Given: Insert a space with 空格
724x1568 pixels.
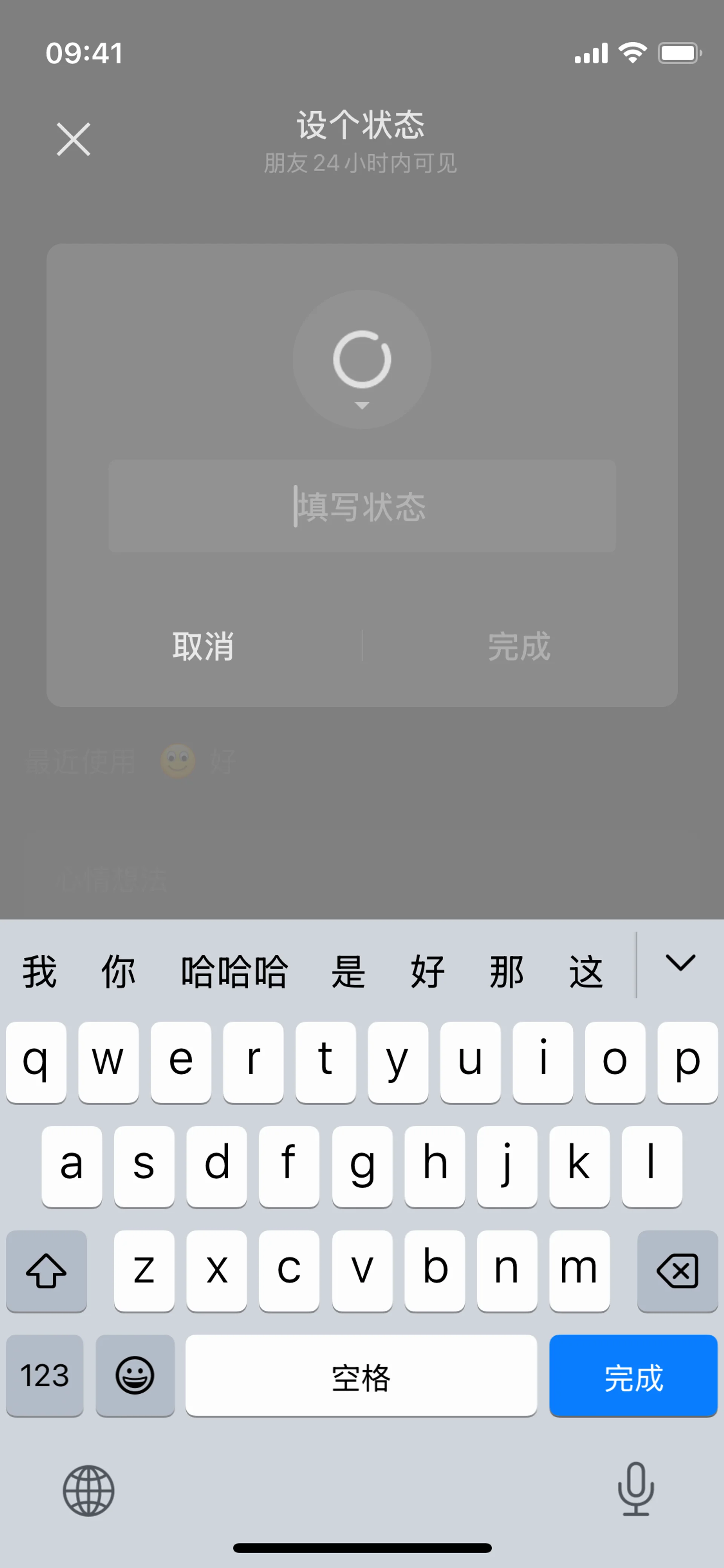Looking at the screenshot, I should pos(361,1377).
